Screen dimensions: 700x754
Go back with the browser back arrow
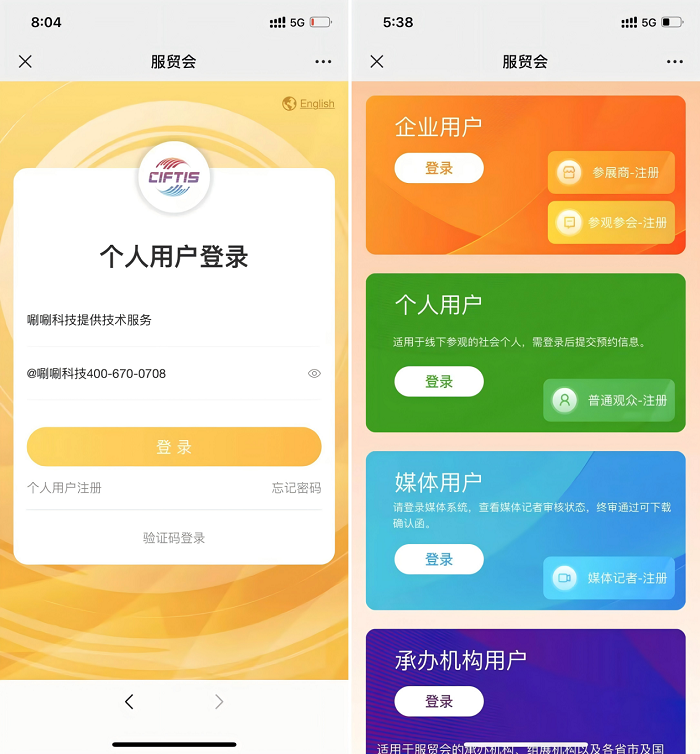tap(129, 702)
